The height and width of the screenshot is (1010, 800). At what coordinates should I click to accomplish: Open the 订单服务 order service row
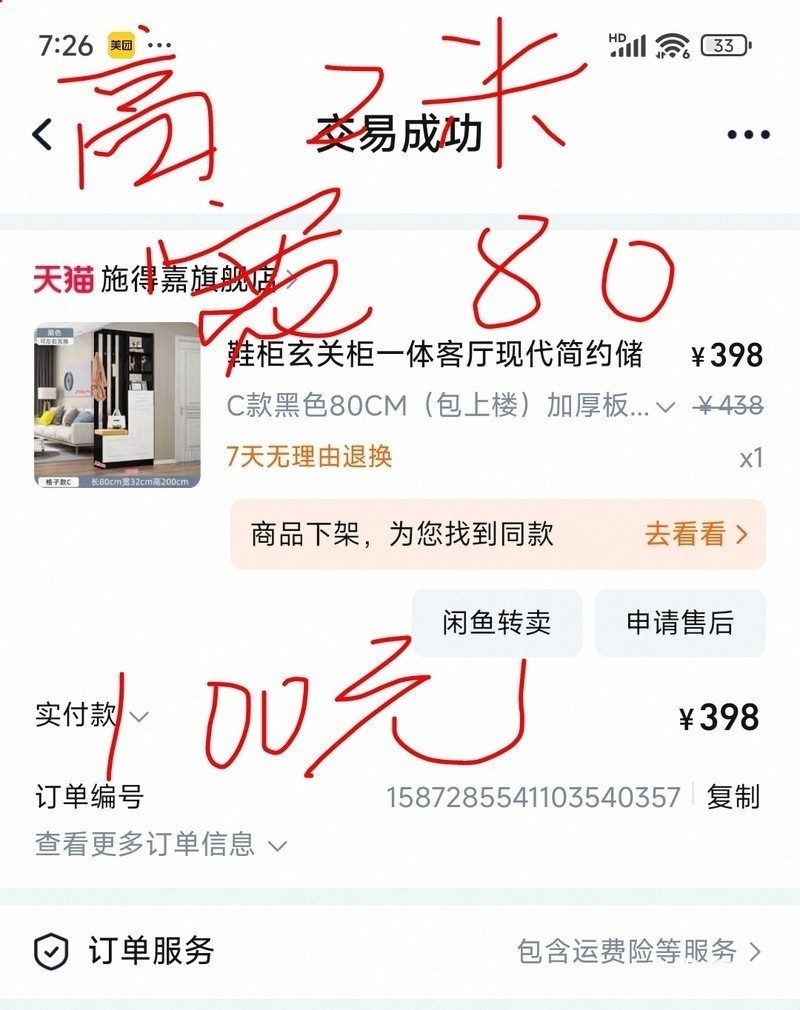pyautogui.click(x=400, y=951)
